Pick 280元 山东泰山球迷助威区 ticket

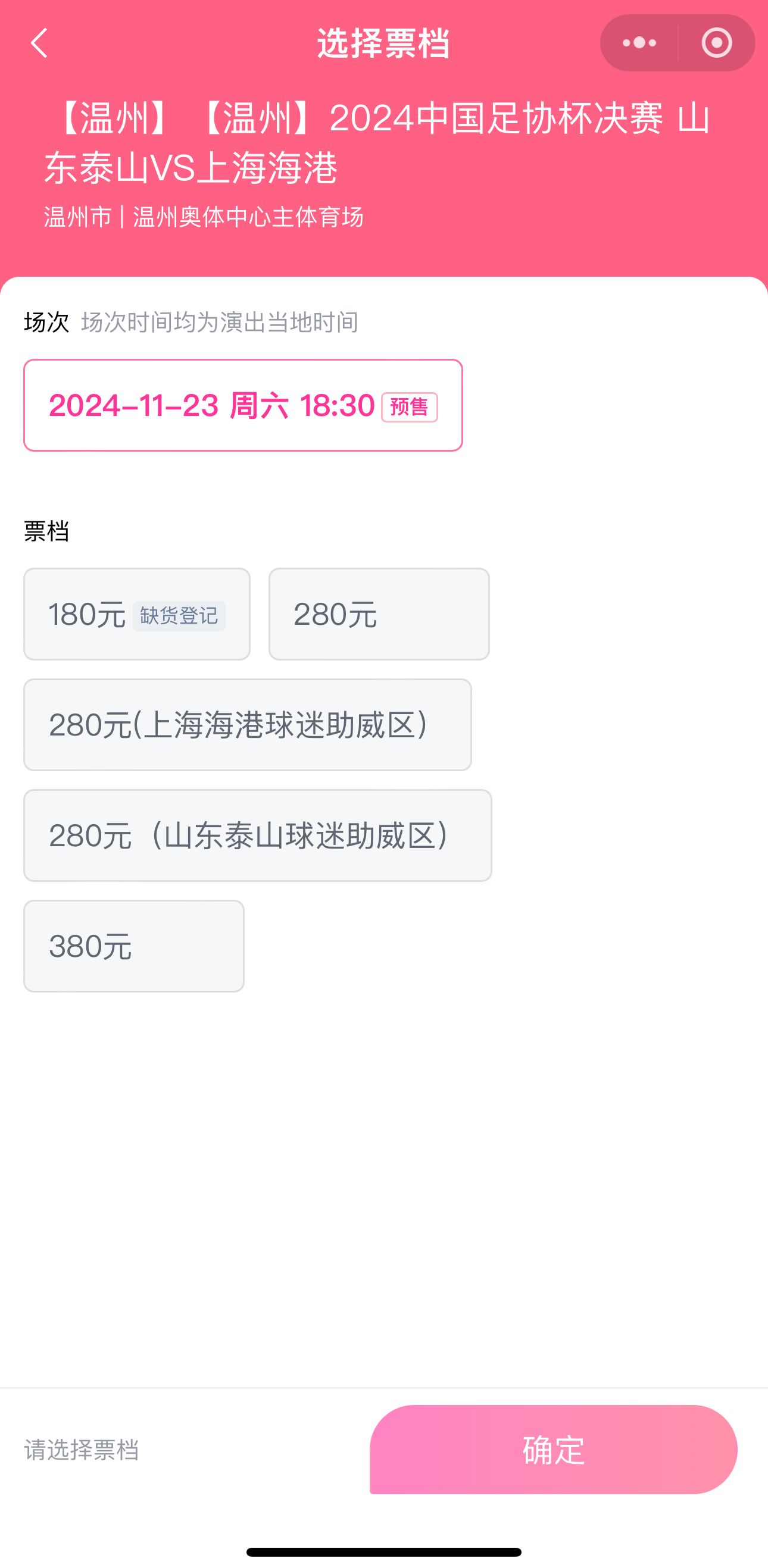pos(257,835)
